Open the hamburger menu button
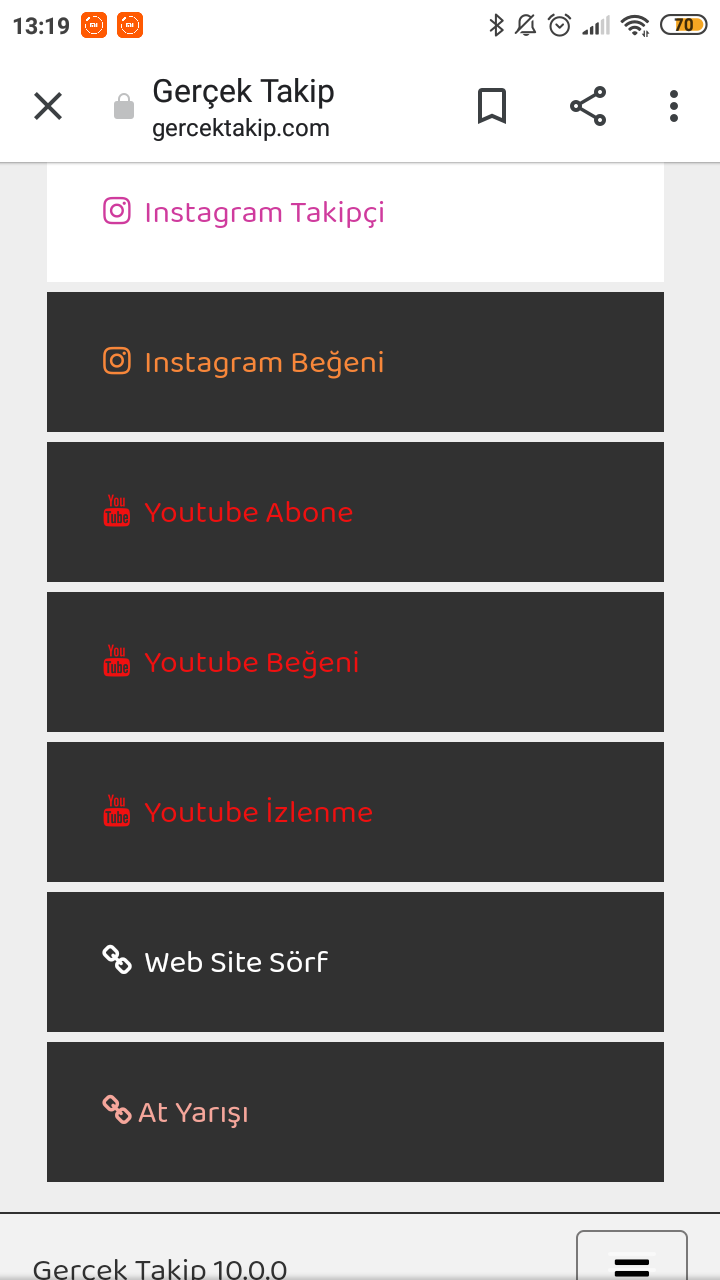The height and width of the screenshot is (1280, 720). (x=632, y=1258)
